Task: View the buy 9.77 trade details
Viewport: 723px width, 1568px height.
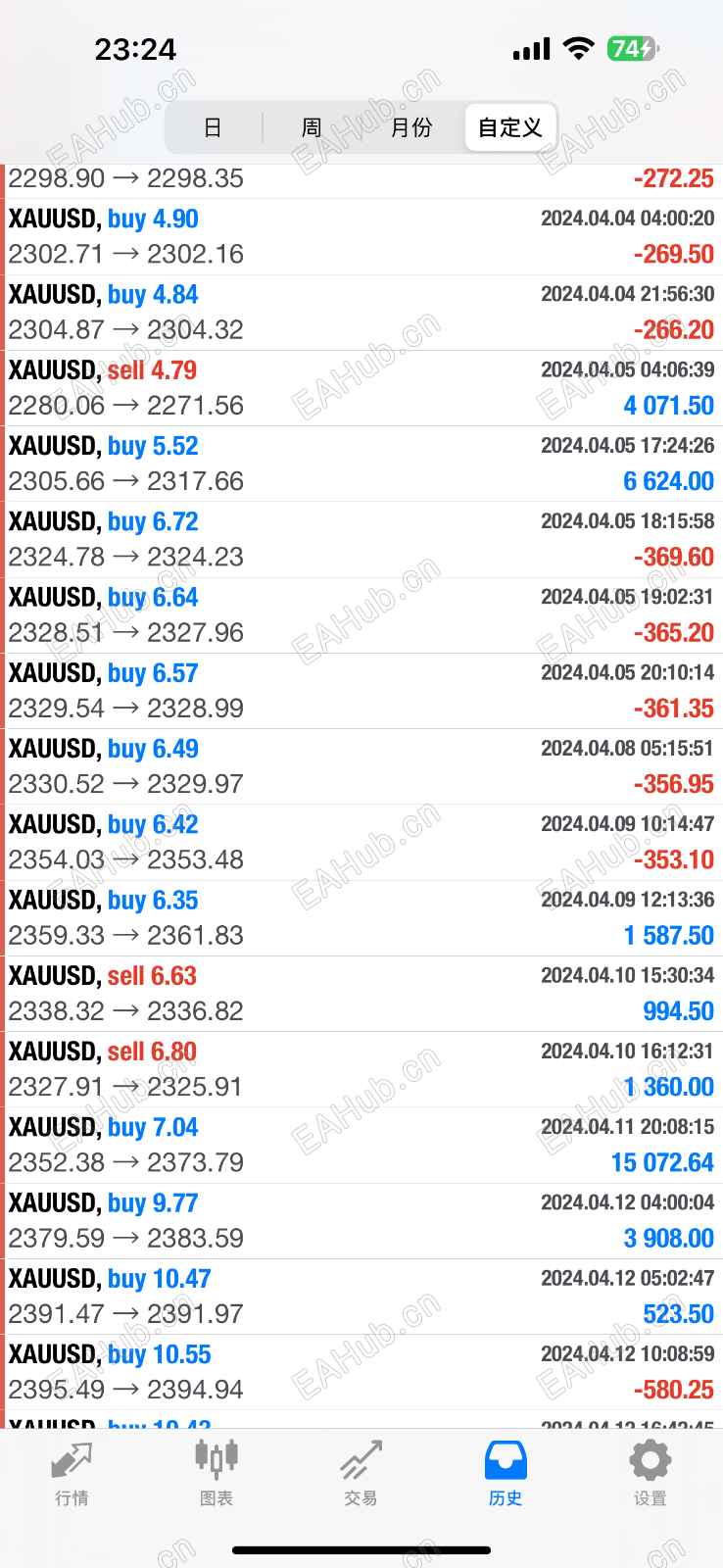Action: coord(361,1220)
